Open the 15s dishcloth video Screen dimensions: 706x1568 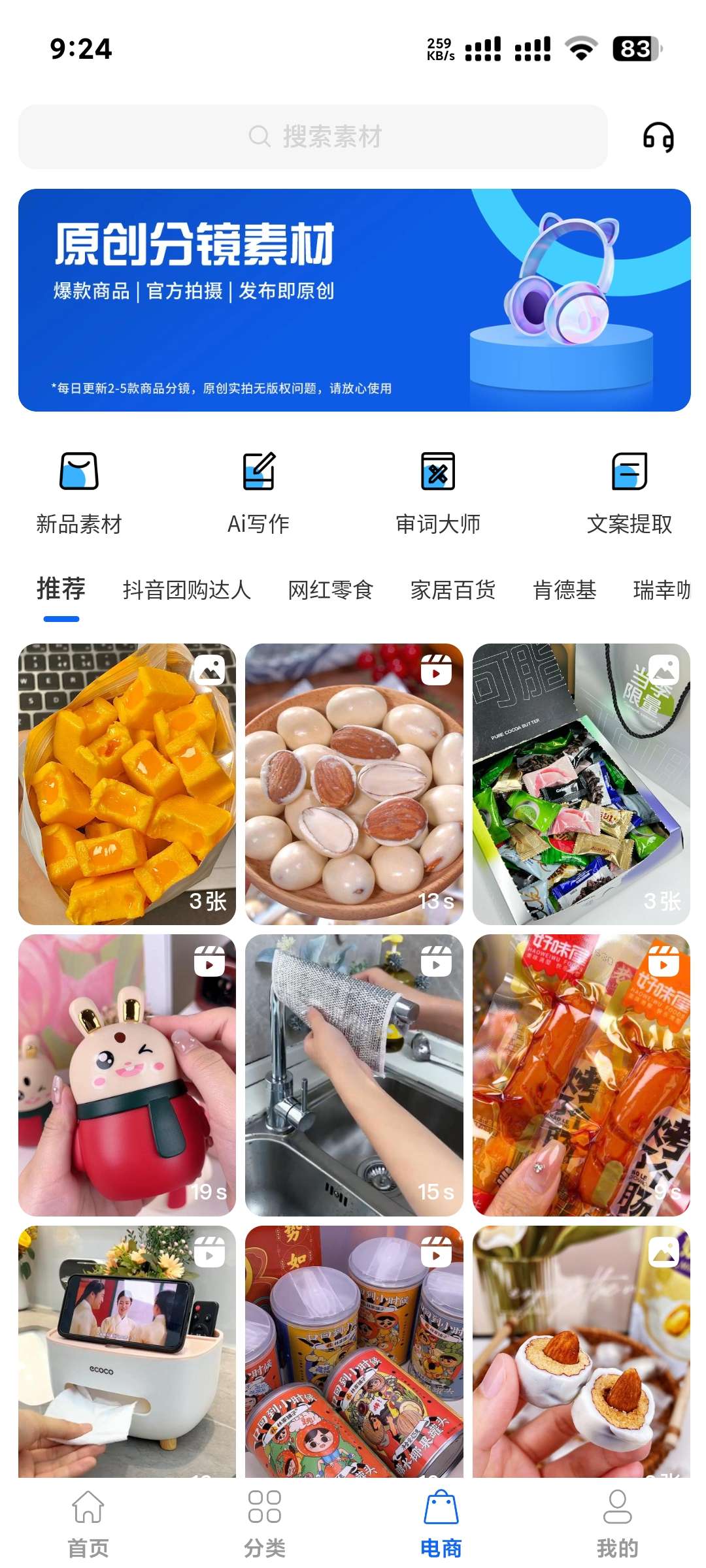click(354, 1075)
